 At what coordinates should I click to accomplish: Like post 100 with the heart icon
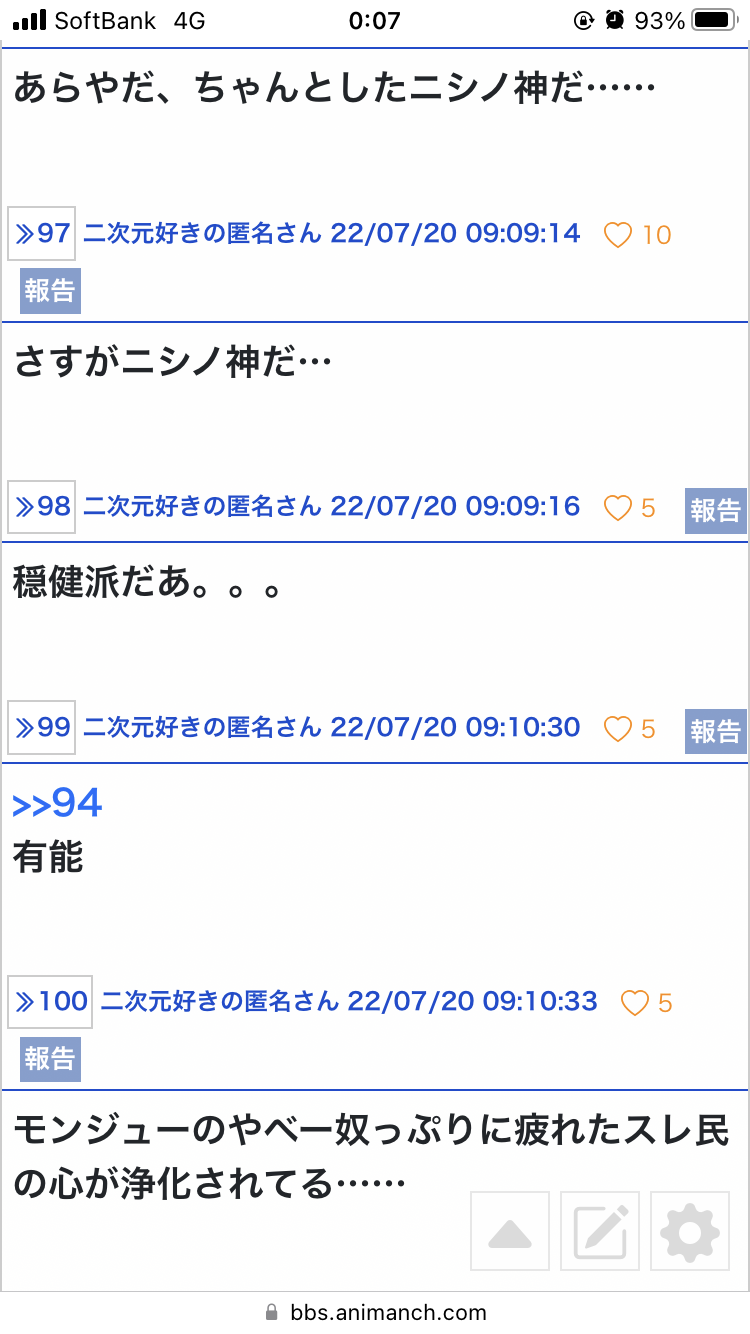(x=635, y=1002)
